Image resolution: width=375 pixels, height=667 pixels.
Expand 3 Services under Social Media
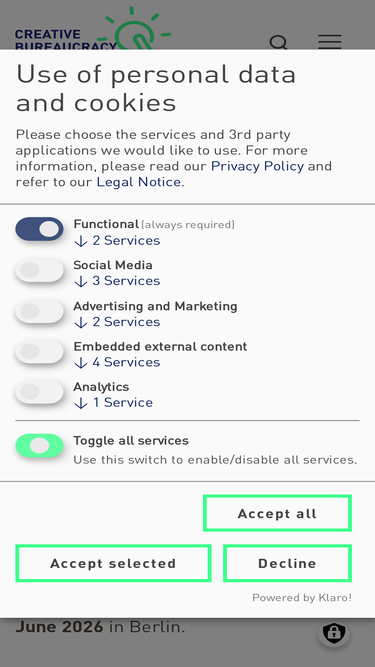pyautogui.click(x=117, y=281)
